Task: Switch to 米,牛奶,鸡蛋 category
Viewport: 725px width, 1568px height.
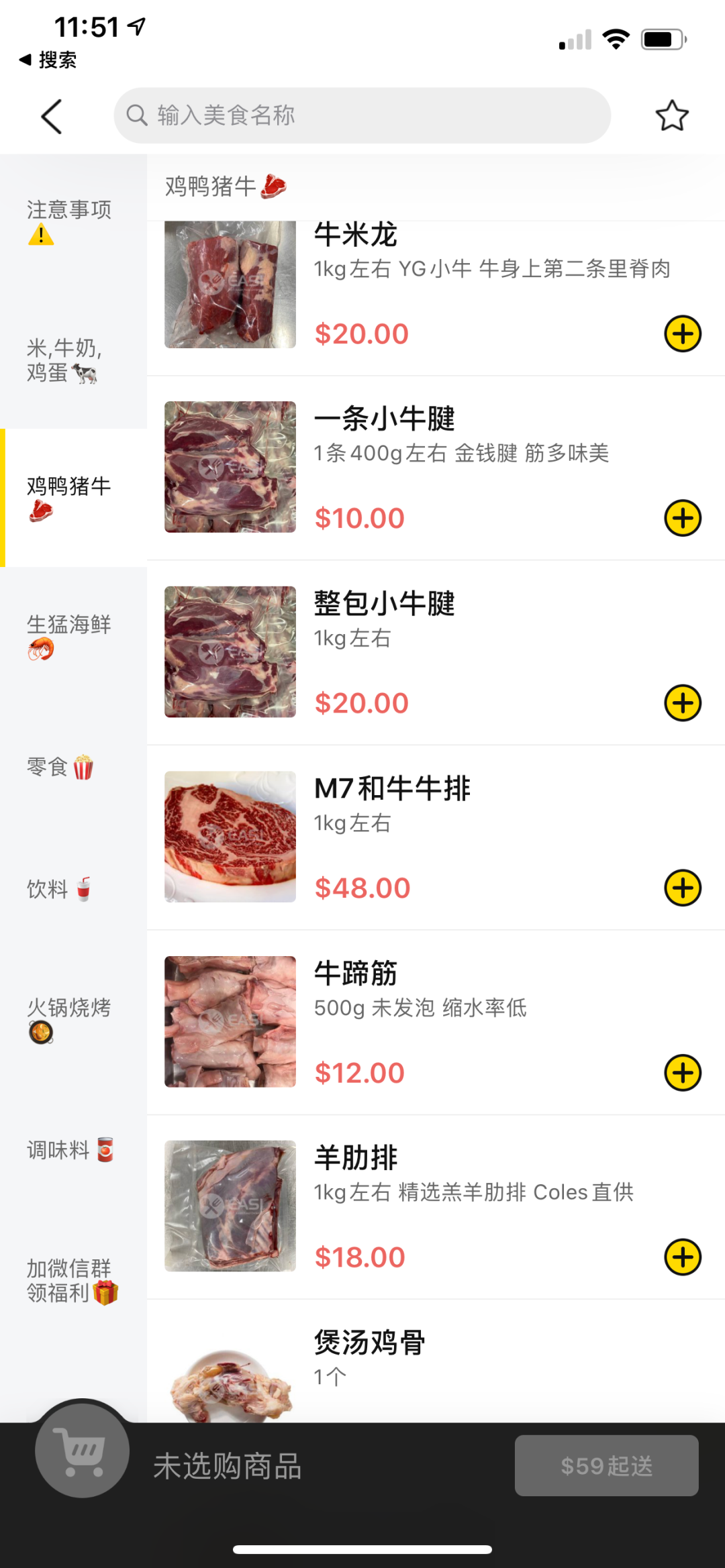Action: pos(73,360)
